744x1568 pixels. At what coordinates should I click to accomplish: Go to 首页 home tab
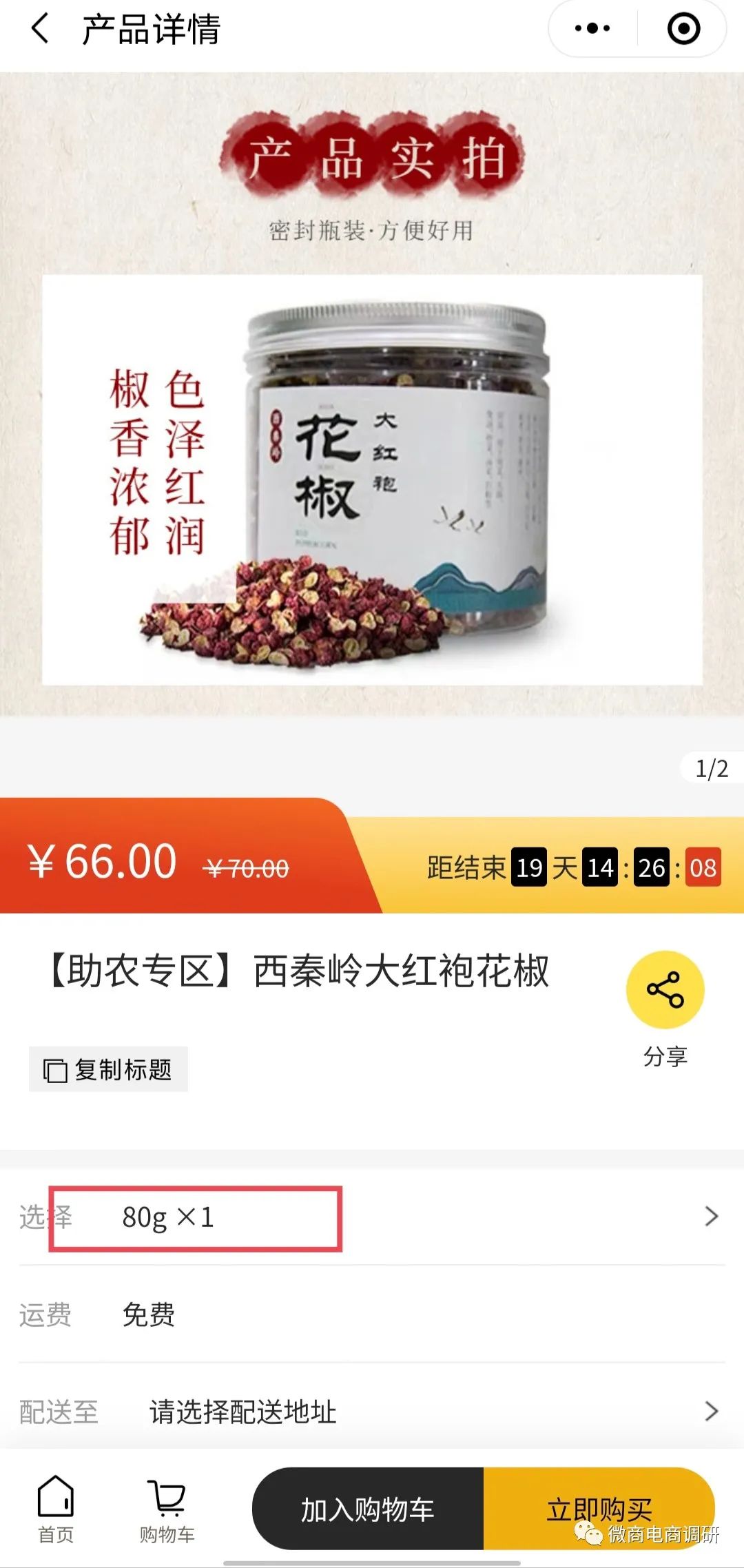point(55,1509)
